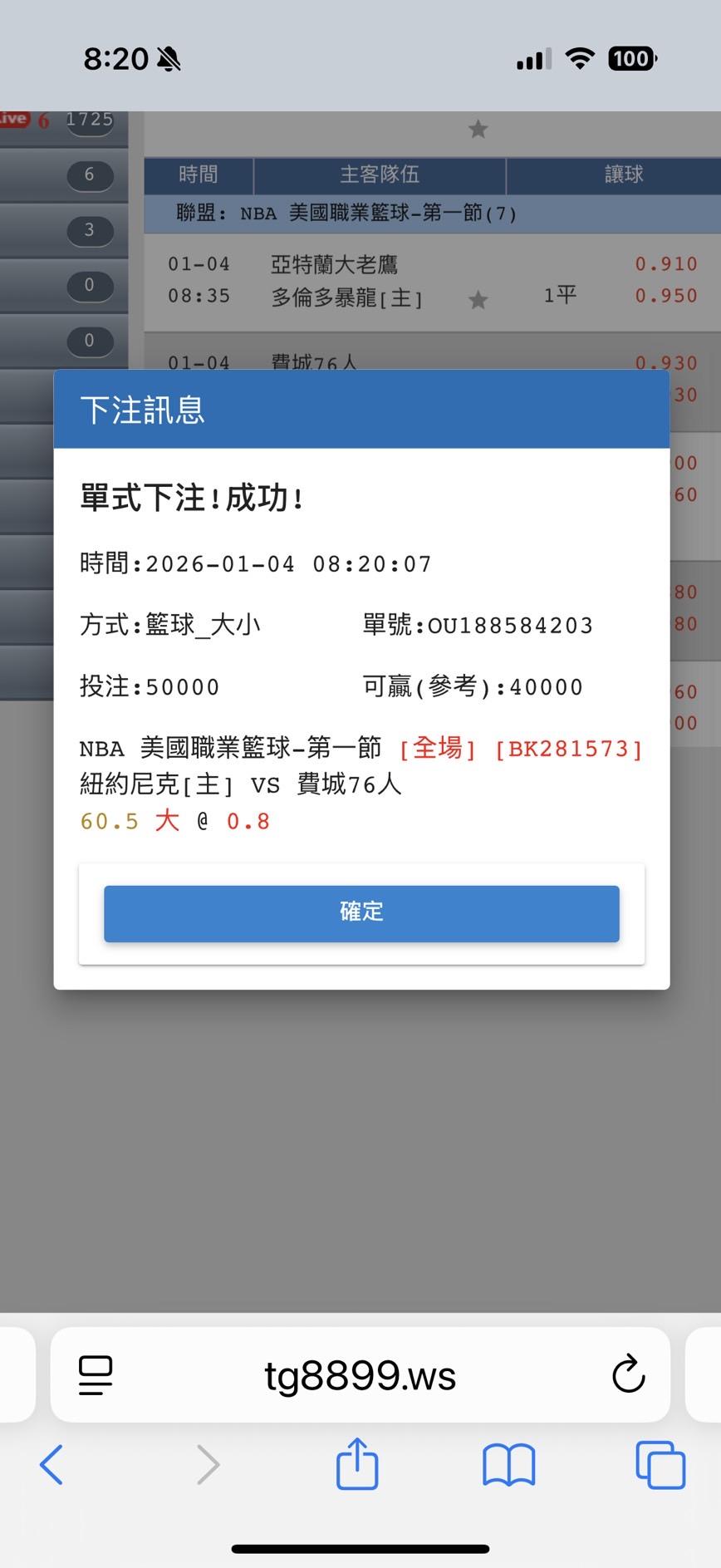Open the Safari bookmarks
Viewport: 721px width, 1568px height.
pos(508,1464)
